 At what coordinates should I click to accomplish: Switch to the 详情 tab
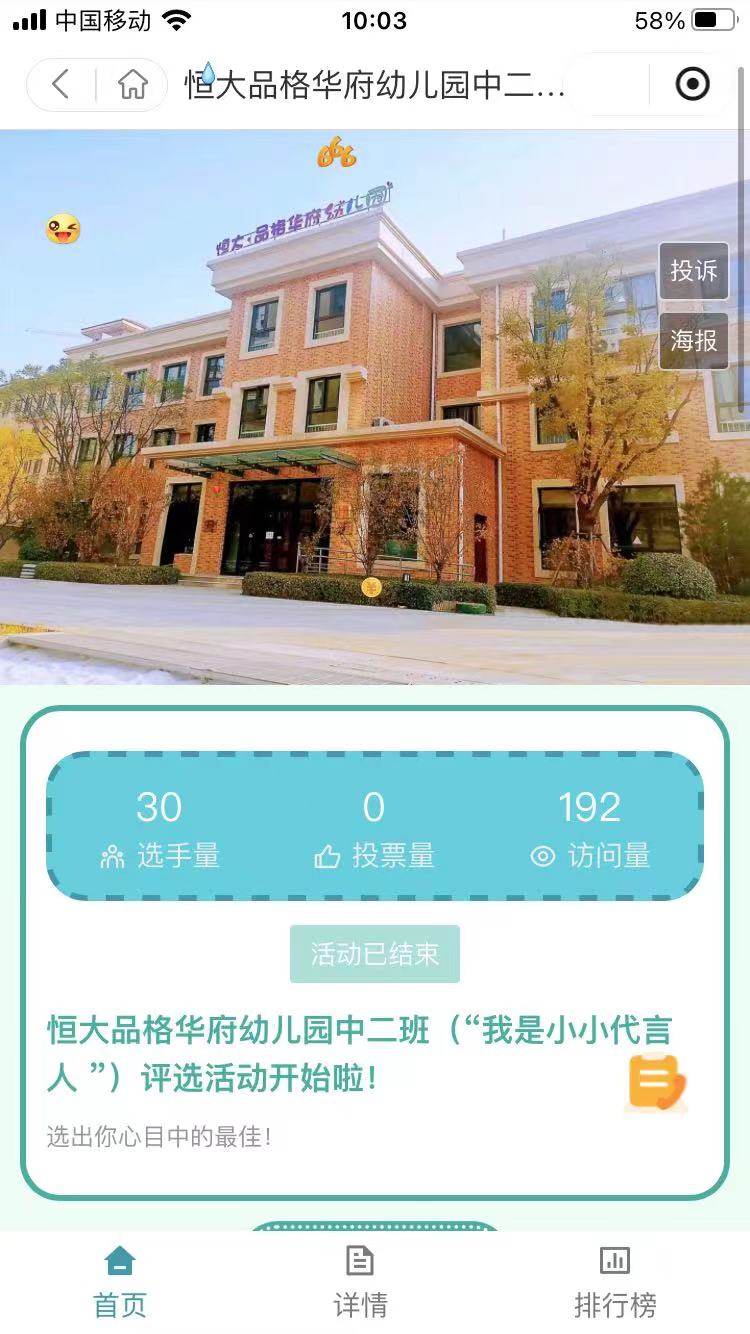tap(360, 1282)
